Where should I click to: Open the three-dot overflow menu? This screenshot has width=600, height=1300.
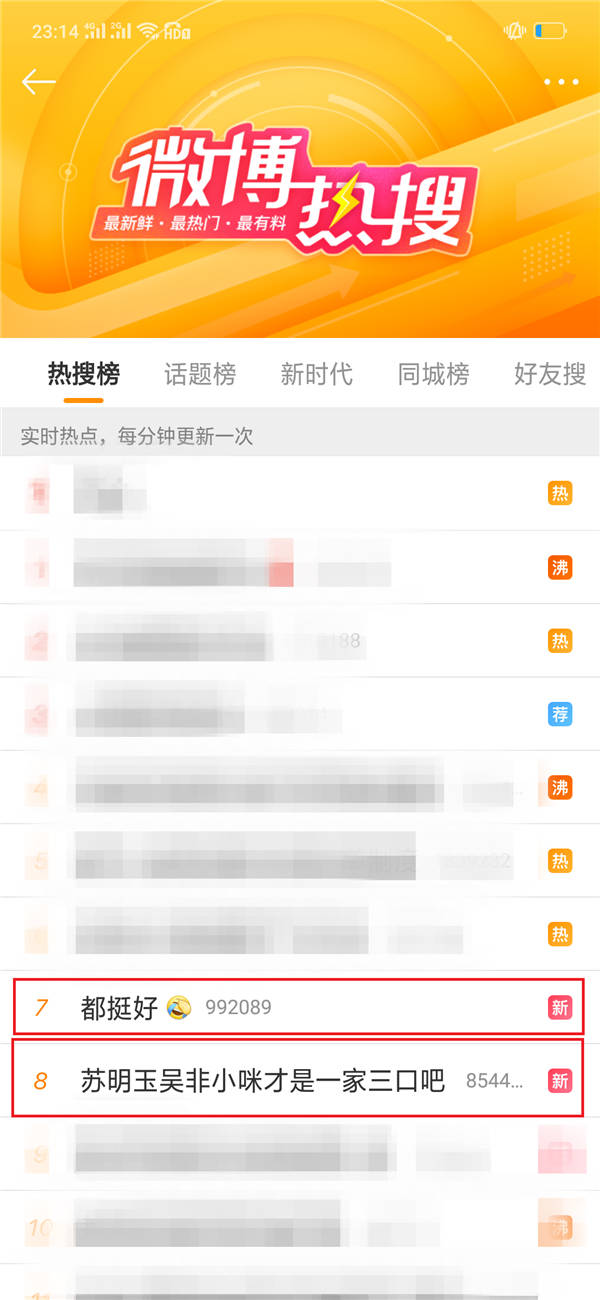(x=561, y=82)
